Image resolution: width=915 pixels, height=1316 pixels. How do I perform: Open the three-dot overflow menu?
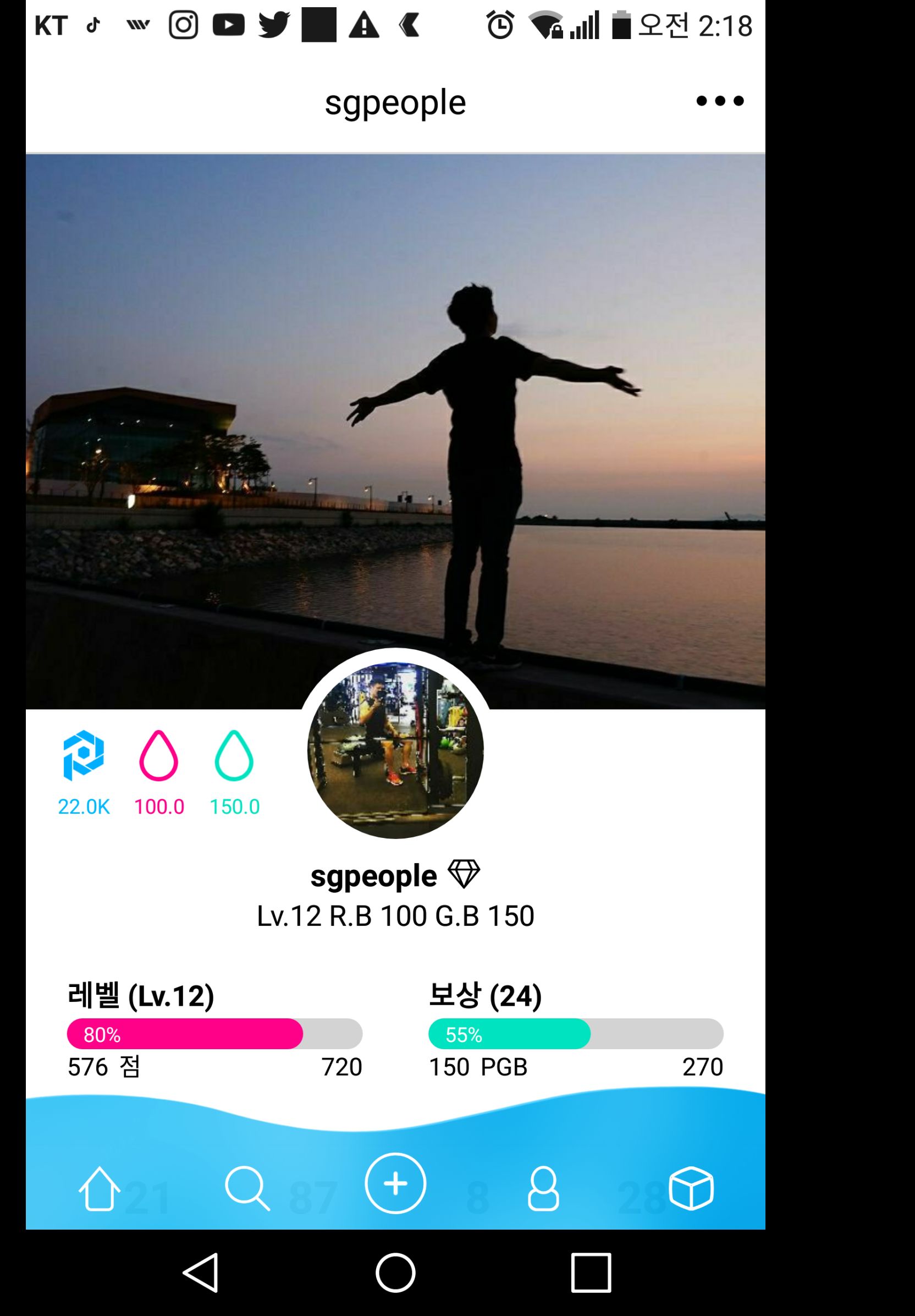(x=720, y=101)
